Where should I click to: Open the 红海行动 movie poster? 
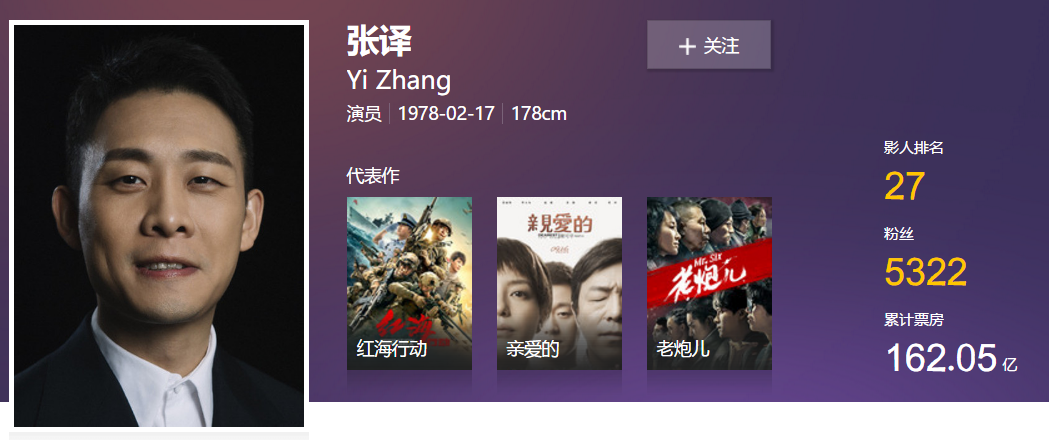tap(409, 282)
